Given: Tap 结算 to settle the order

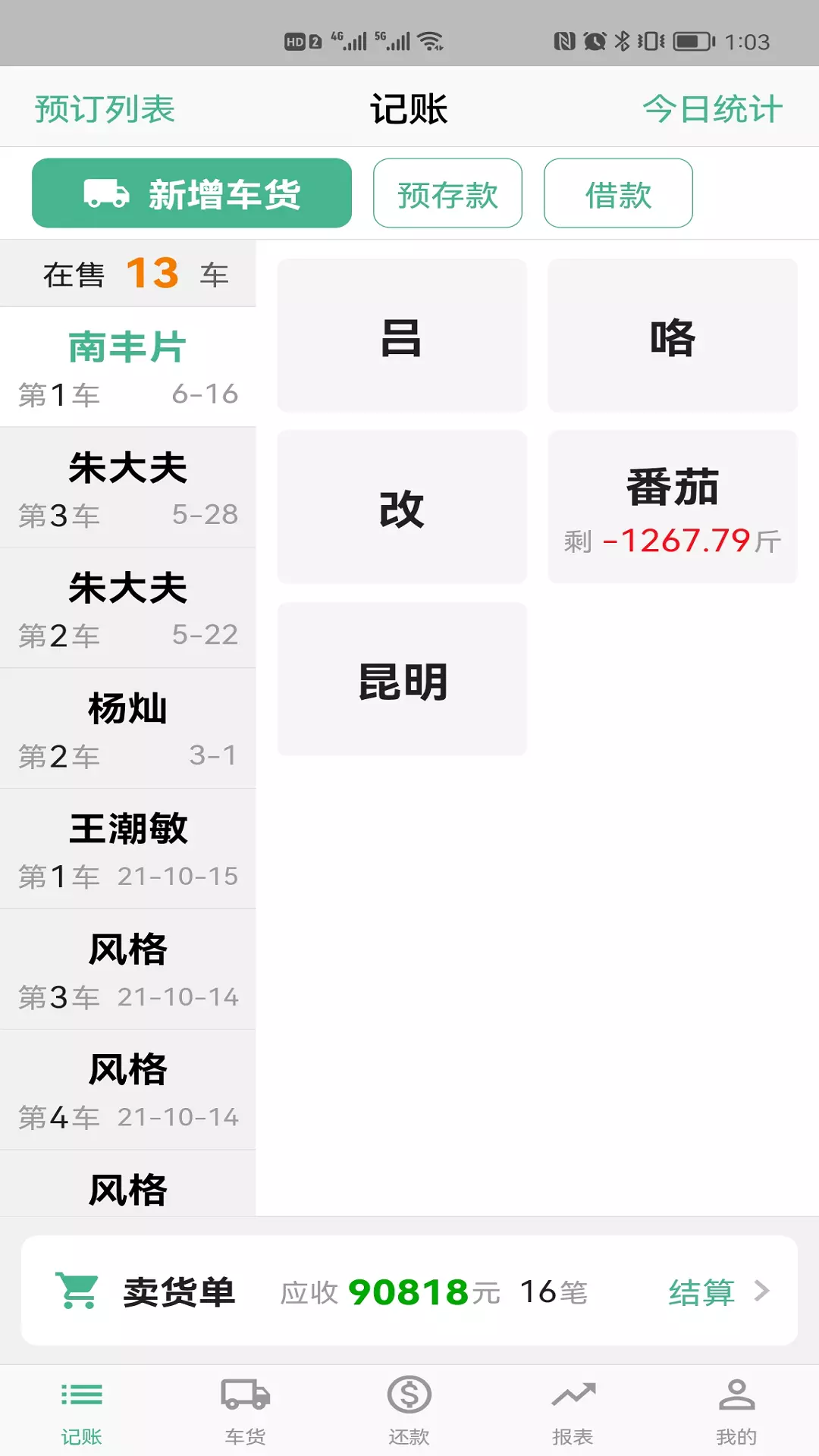Looking at the screenshot, I should click(x=718, y=1291).
